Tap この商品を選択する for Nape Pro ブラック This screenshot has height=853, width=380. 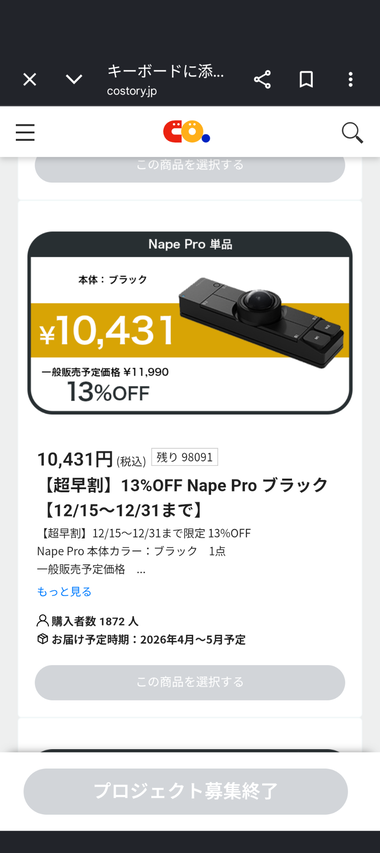(190, 682)
